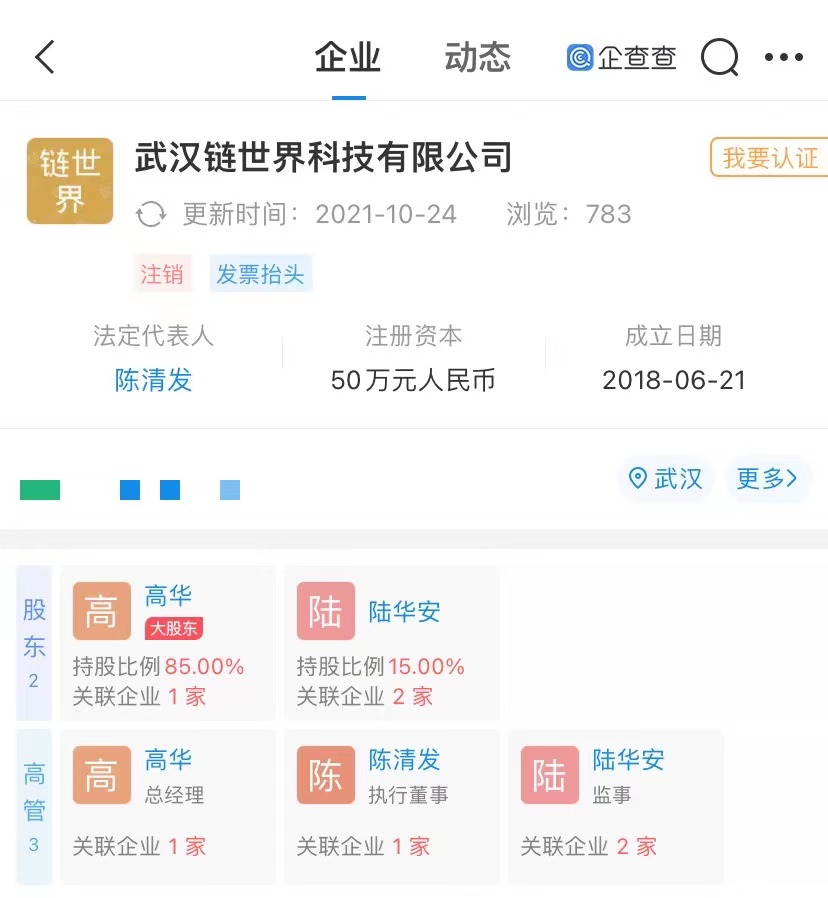Viewport: 828px width, 898px height.
Task: View executive 陈清发 执行董事 card
Action: (391, 806)
